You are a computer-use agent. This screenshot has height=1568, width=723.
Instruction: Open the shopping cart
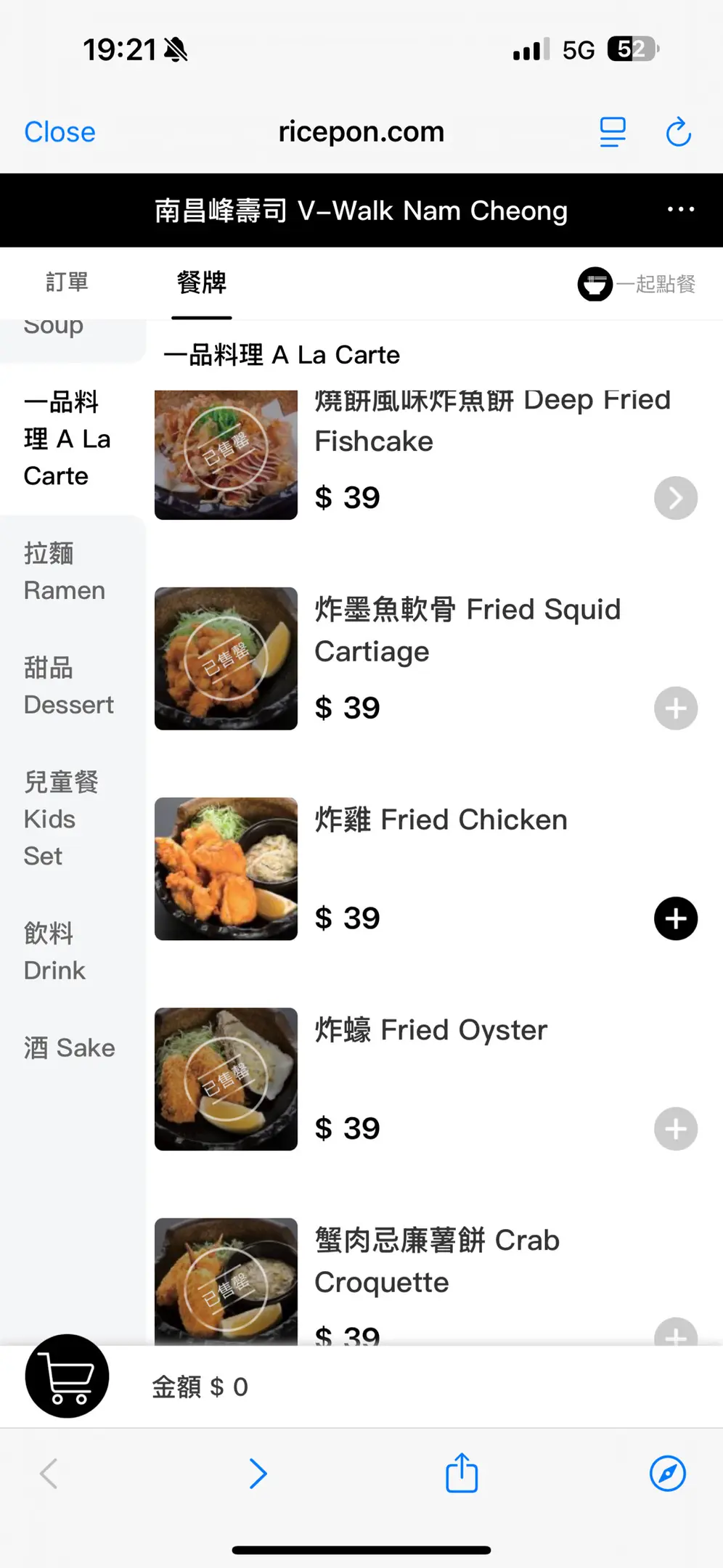click(68, 1376)
